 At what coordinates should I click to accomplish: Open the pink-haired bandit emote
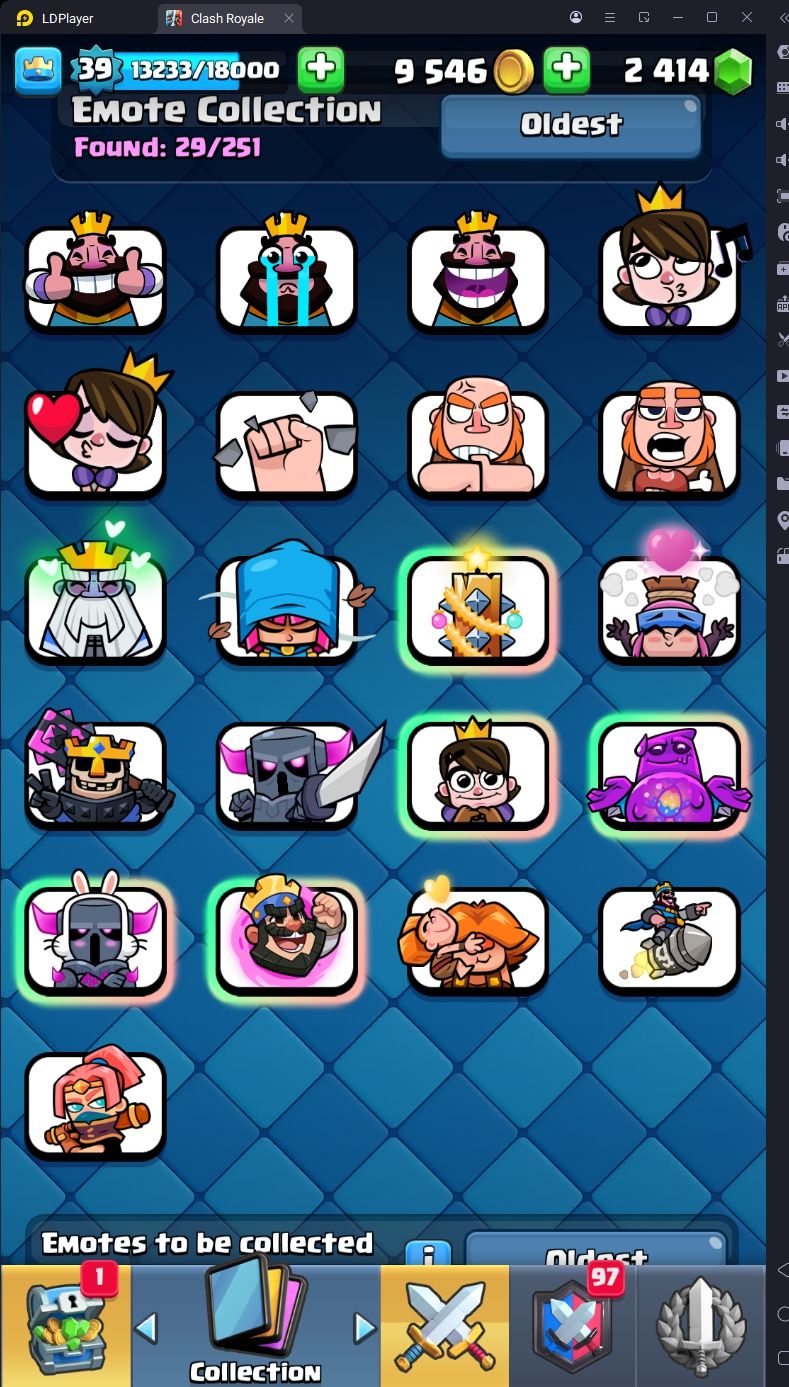pos(95,1103)
